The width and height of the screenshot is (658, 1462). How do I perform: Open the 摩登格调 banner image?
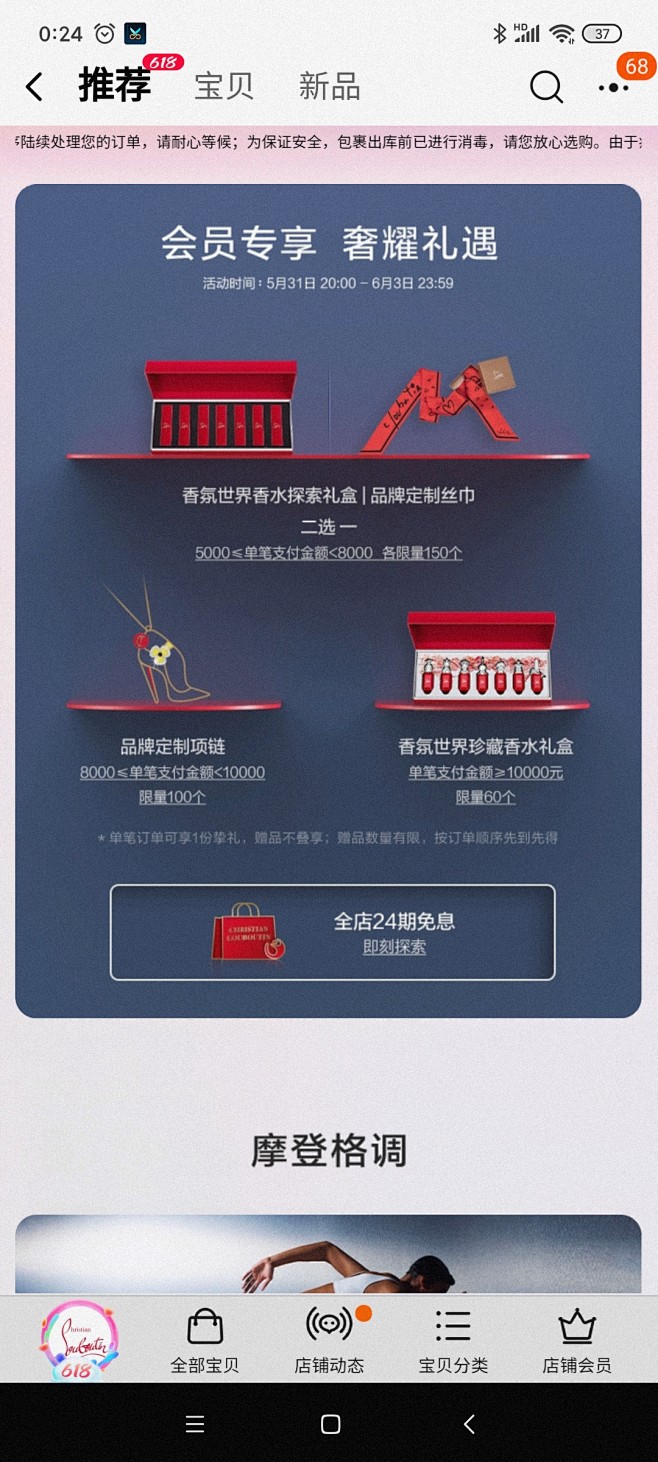point(328,1254)
